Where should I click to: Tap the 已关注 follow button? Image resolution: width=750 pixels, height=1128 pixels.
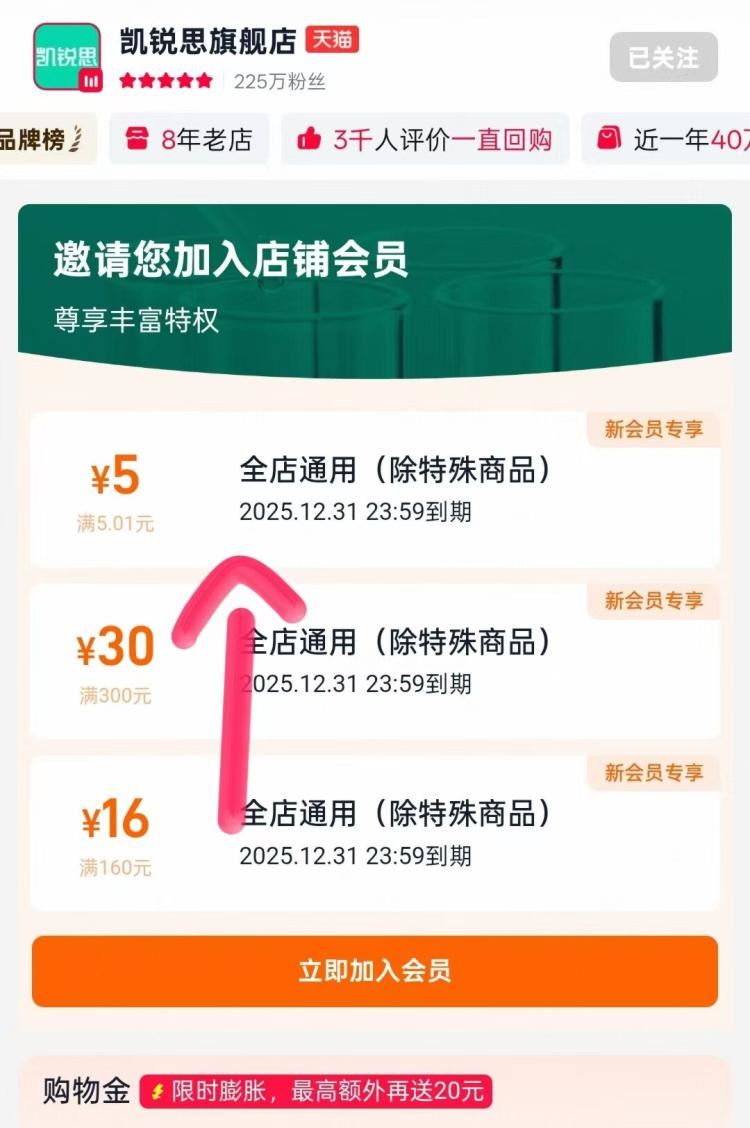click(663, 57)
